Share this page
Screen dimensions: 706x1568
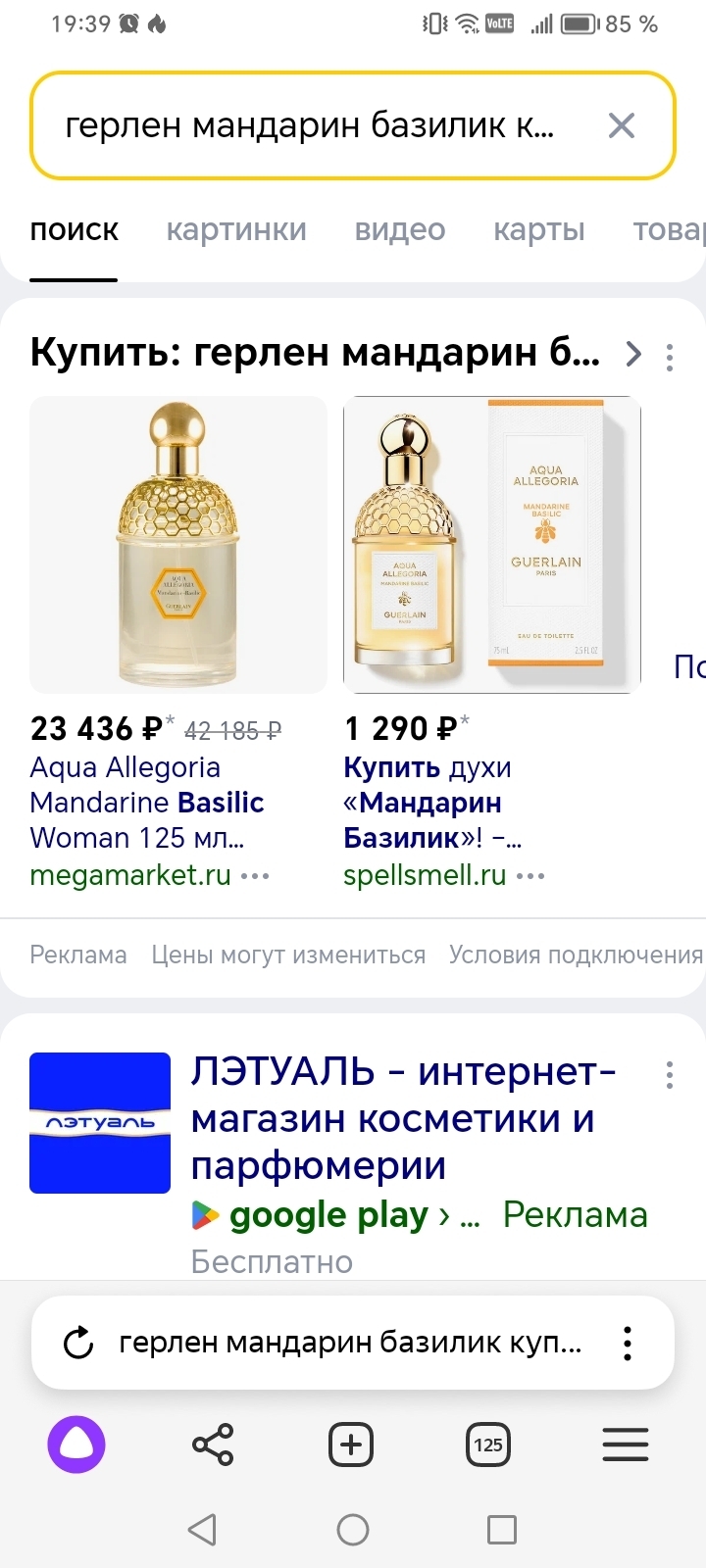213,1445
